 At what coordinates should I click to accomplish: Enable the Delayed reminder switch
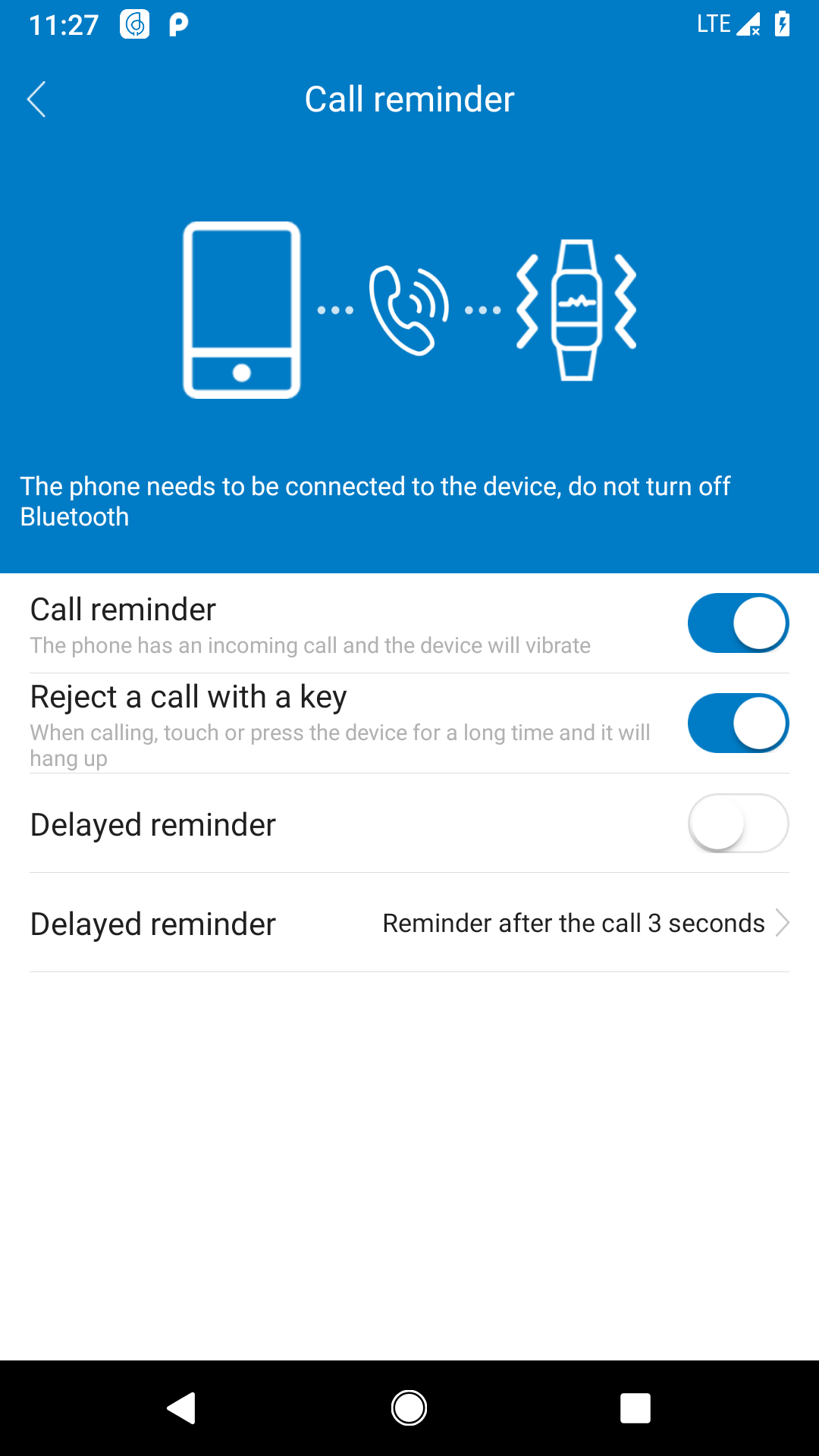pos(738,824)
